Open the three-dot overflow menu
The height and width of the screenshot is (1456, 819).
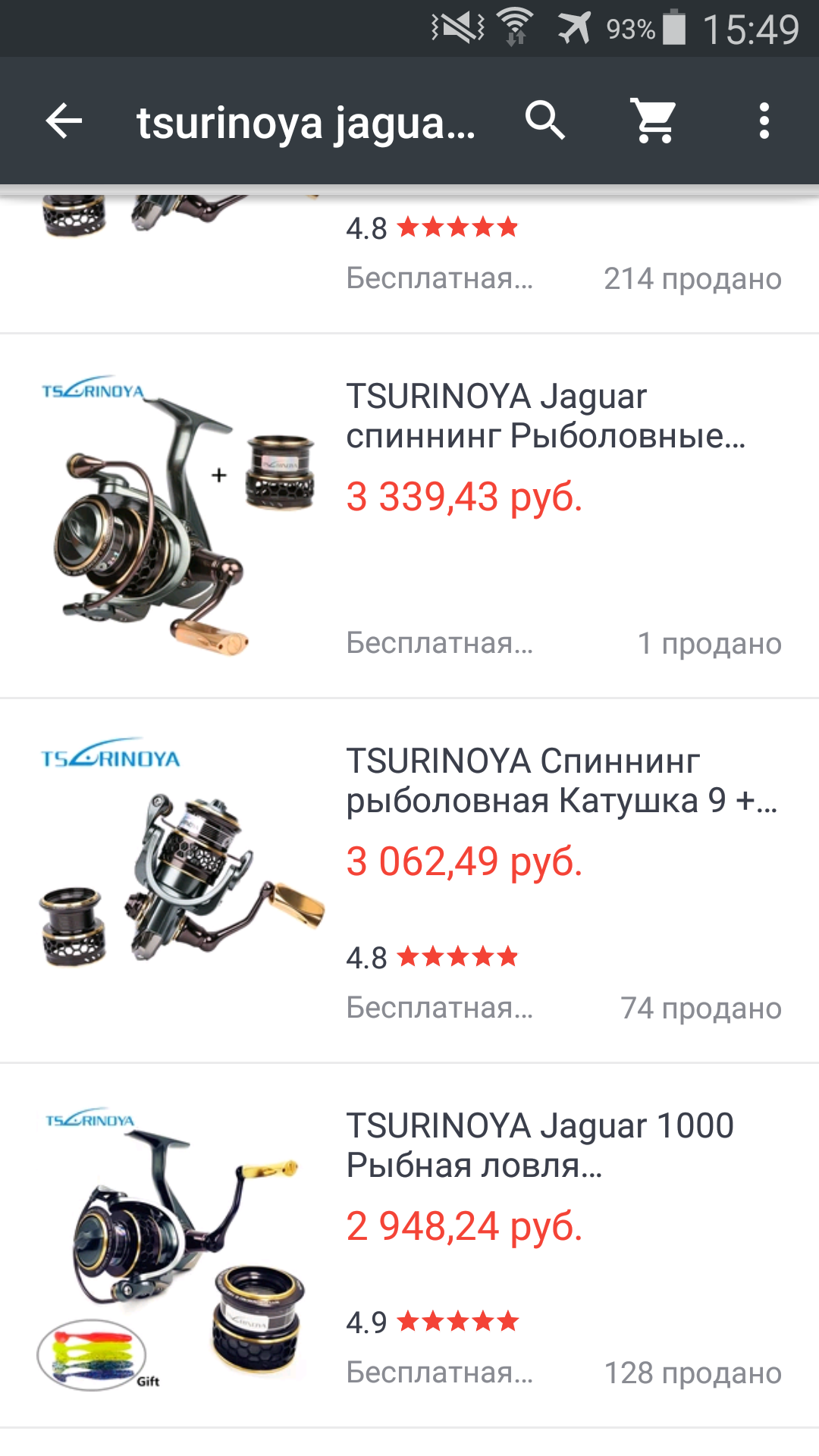click(764, 121)
